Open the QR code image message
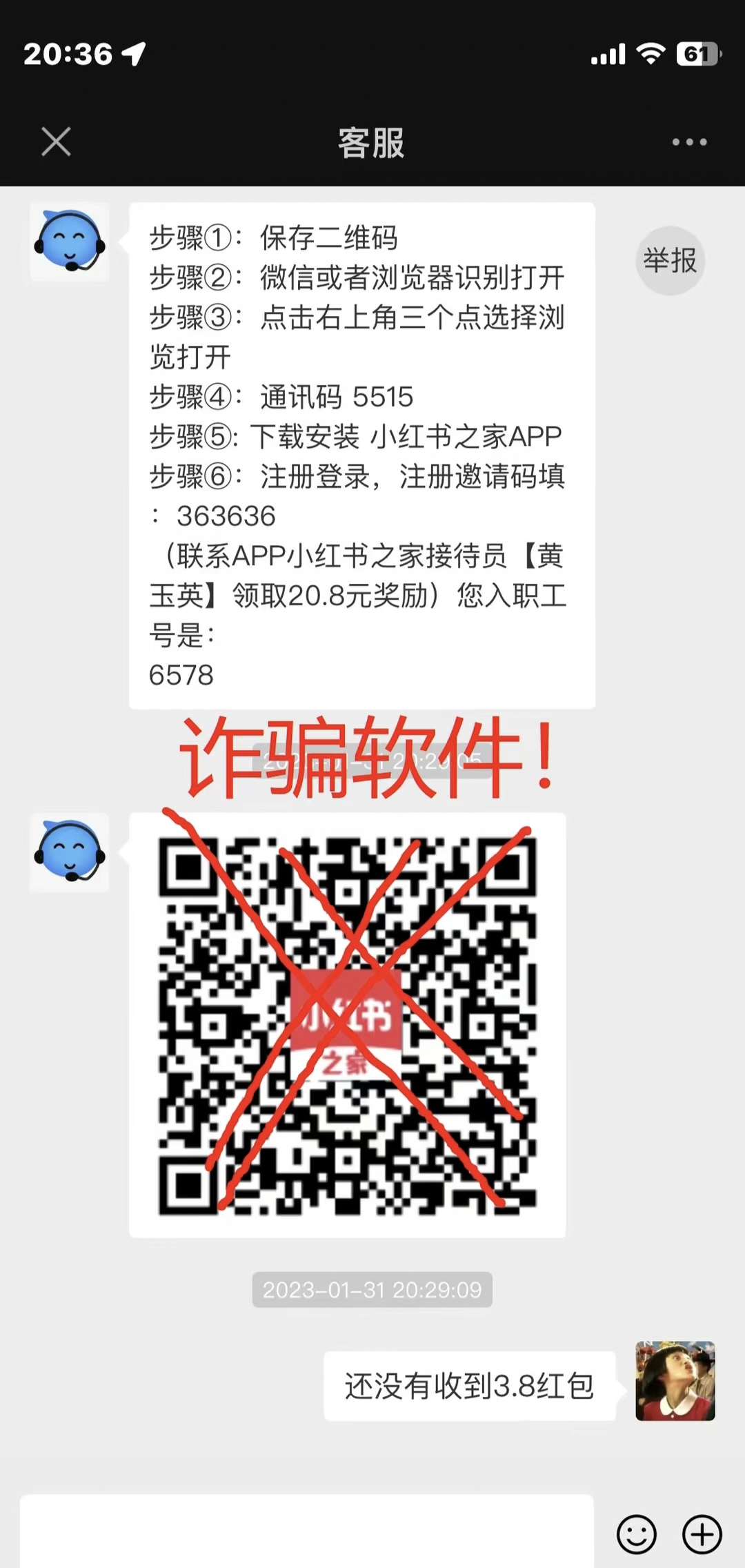745x1568 pixels. (348, 1025)
